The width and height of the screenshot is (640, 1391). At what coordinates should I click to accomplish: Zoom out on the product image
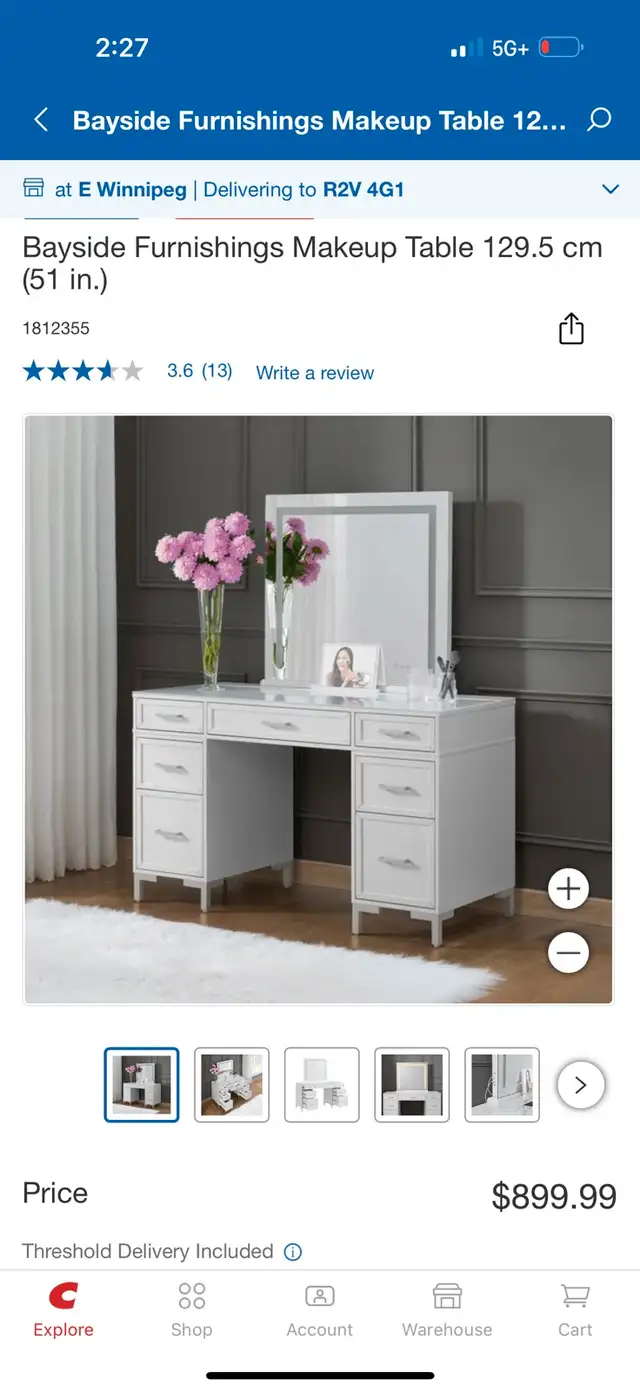(x=569, y=953)
